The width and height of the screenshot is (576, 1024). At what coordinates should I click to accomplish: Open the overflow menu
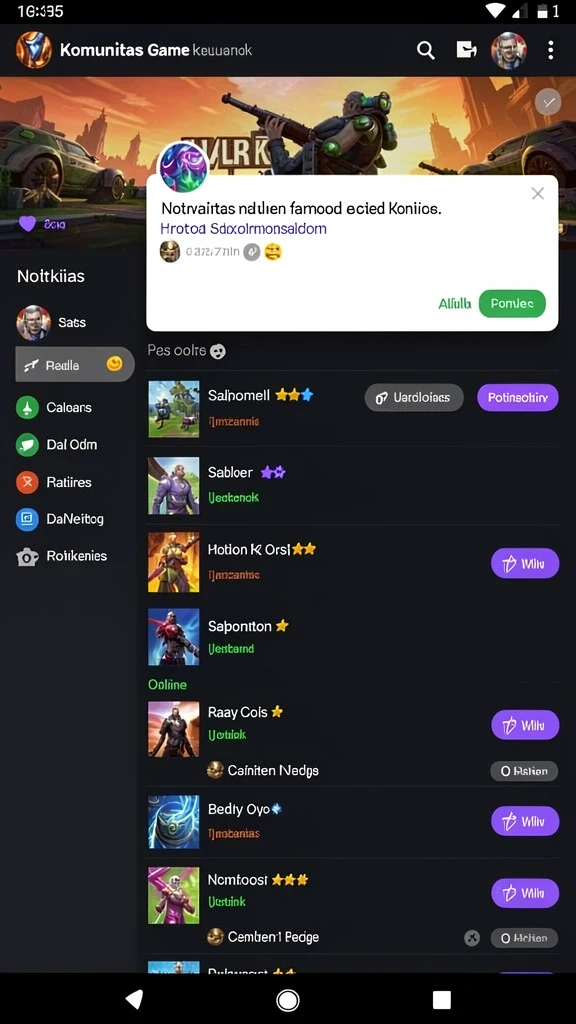click(551, 50)
